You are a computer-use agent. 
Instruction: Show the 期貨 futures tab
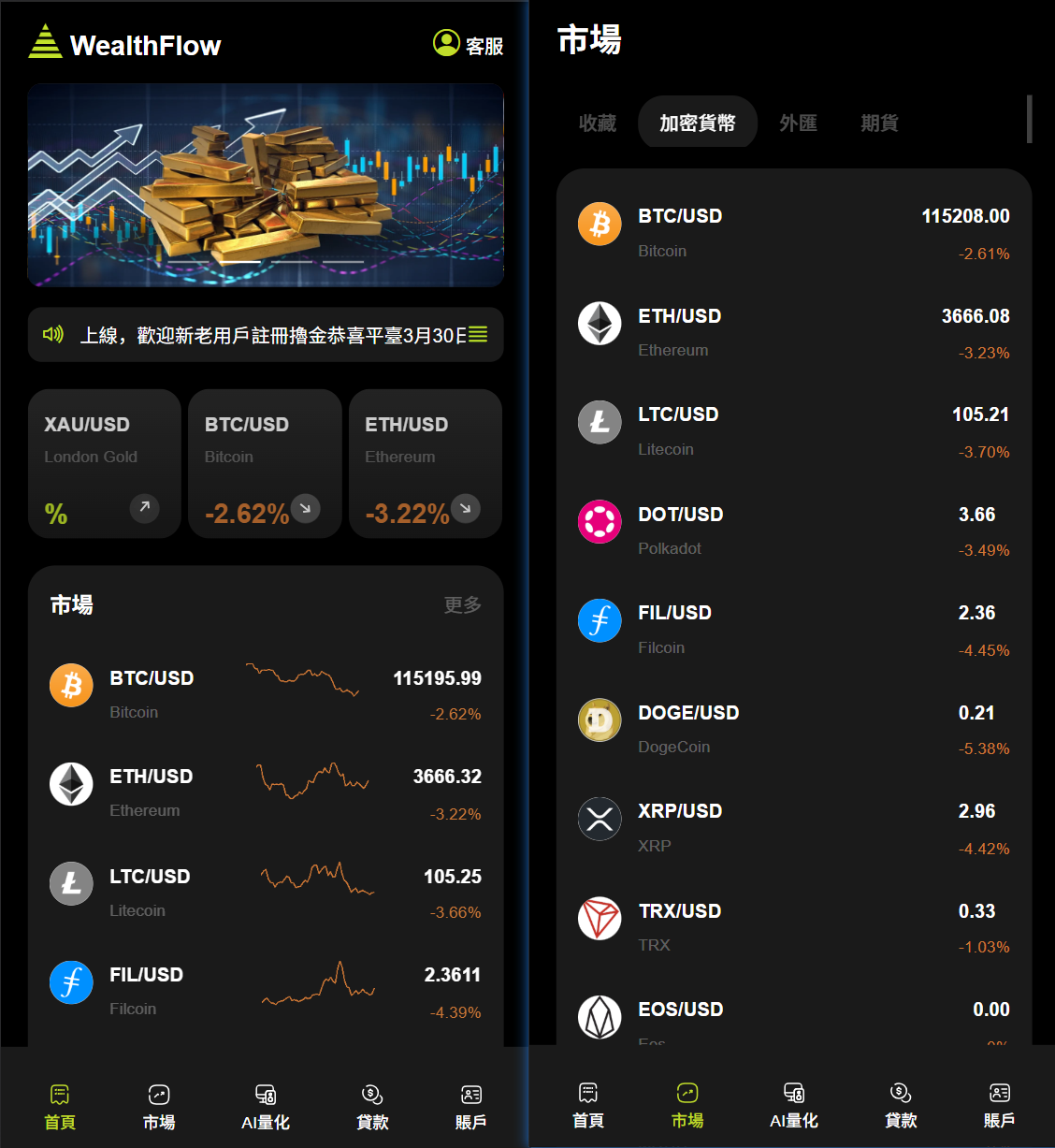coord(879,123)
